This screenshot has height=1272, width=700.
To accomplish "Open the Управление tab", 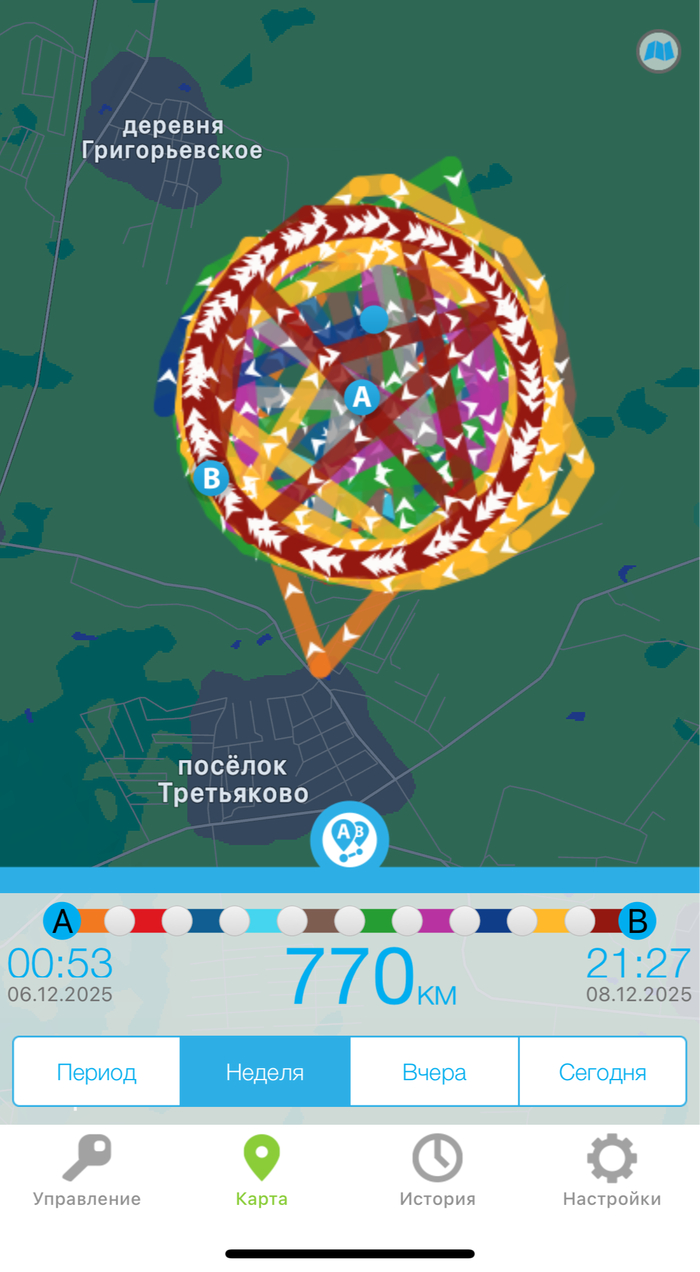I will pyautogui.click(x=87, y=1171).
